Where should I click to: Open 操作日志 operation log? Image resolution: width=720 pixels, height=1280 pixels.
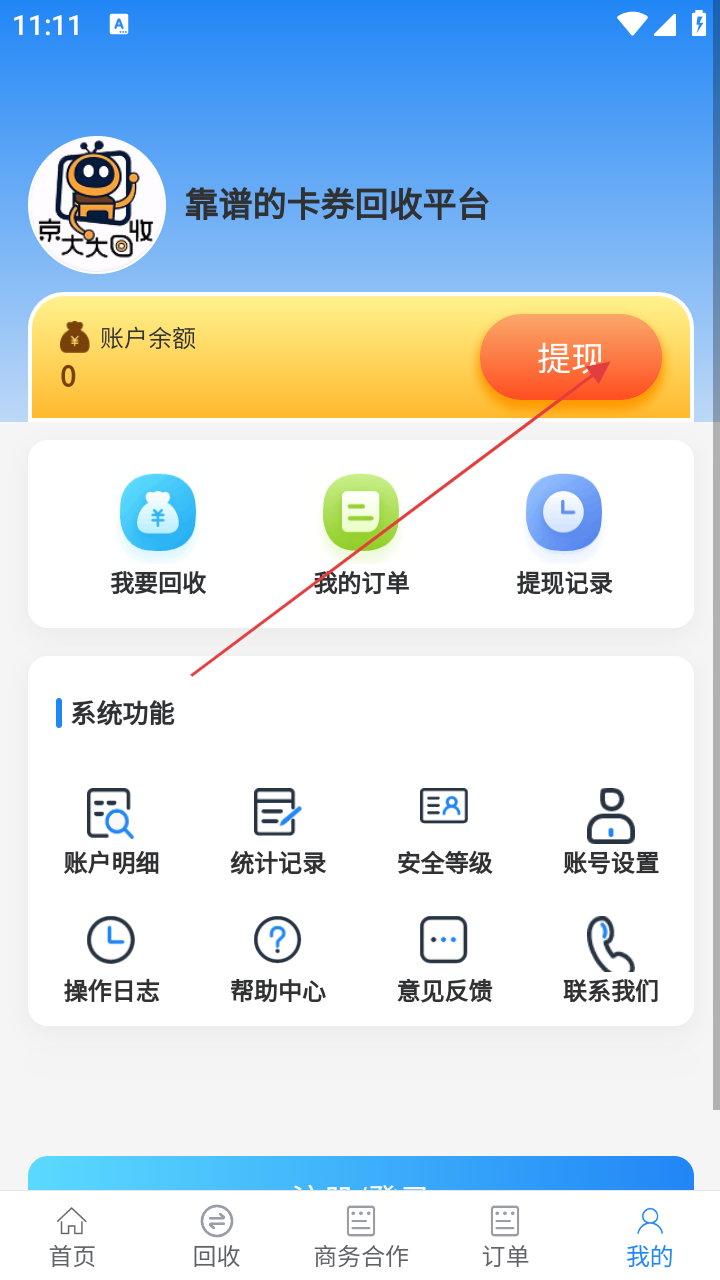(x=111, y=959)
